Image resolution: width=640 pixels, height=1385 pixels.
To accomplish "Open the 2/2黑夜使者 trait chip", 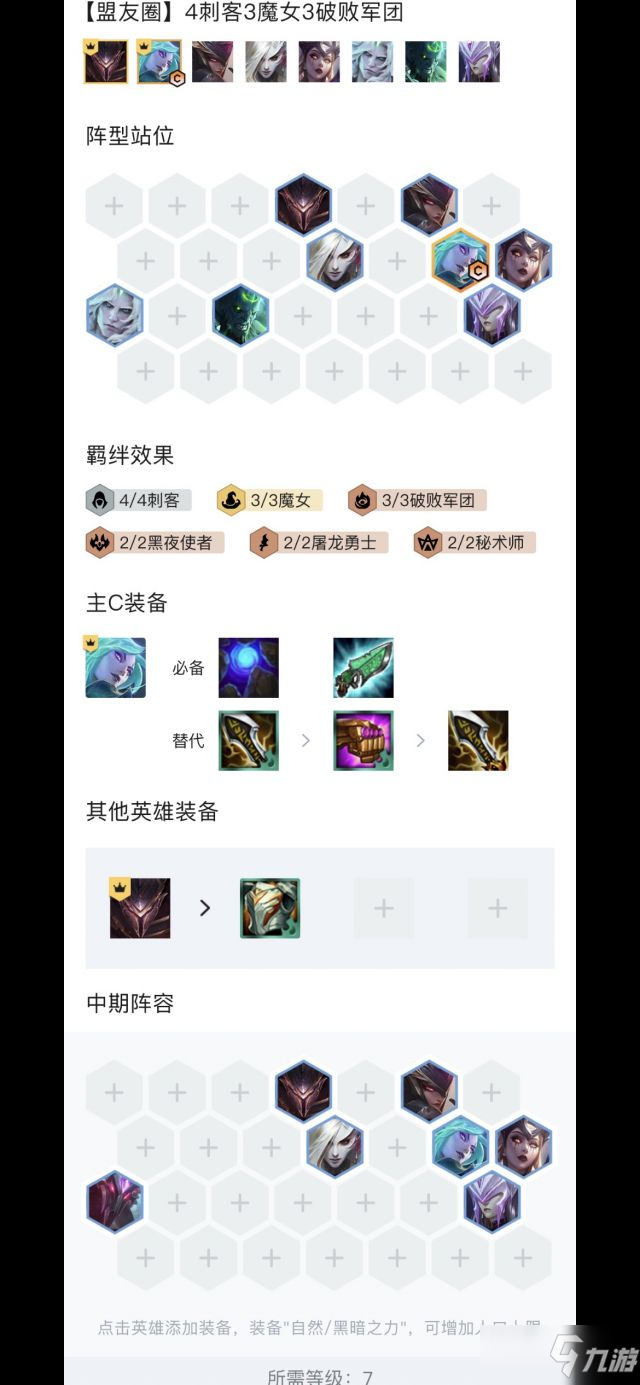I will tap(154, 543).
